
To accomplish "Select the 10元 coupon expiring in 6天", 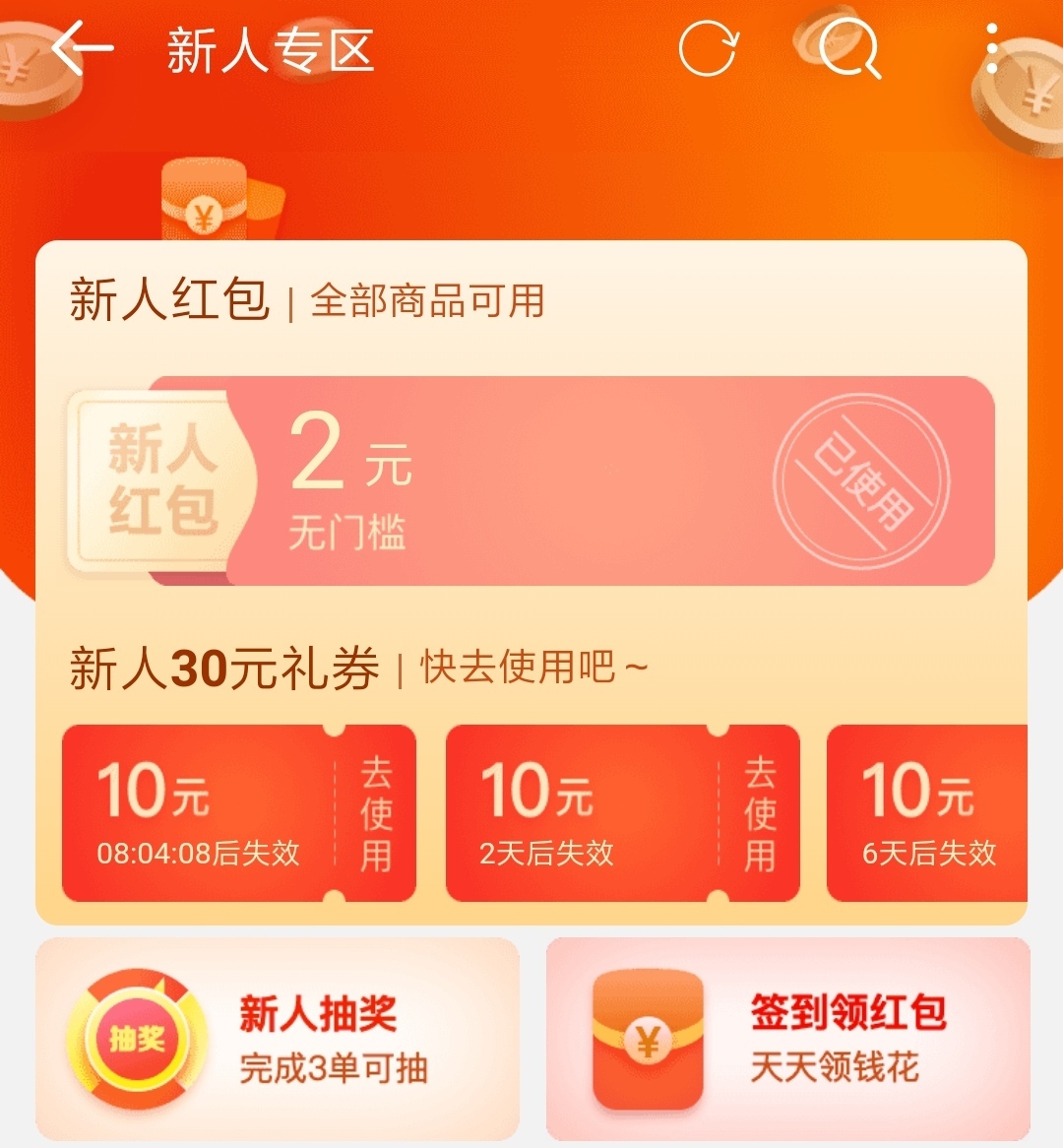I will (x=927, y=813).
